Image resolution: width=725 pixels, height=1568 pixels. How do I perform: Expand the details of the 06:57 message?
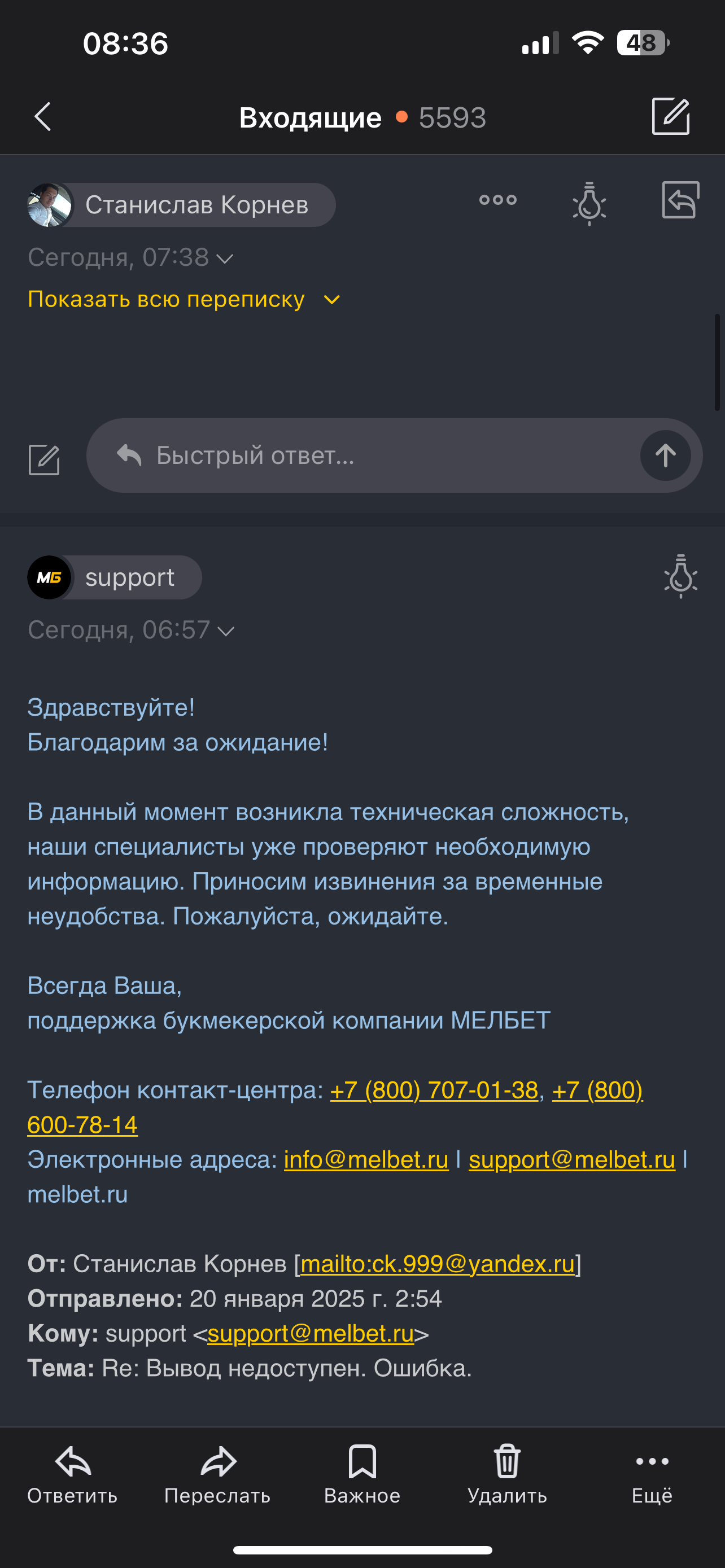pos(225,631)
